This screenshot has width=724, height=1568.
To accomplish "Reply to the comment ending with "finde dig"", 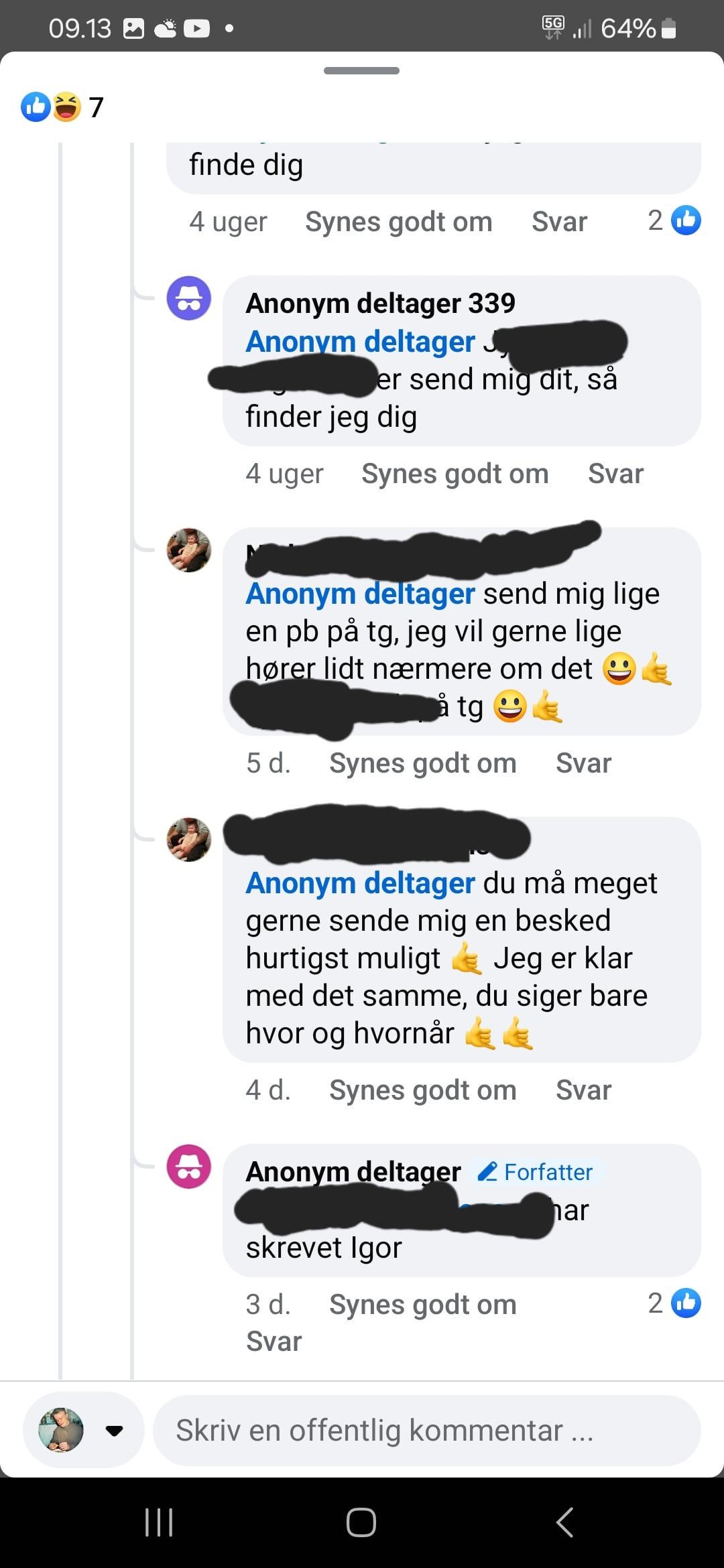I will pos(558,222).
